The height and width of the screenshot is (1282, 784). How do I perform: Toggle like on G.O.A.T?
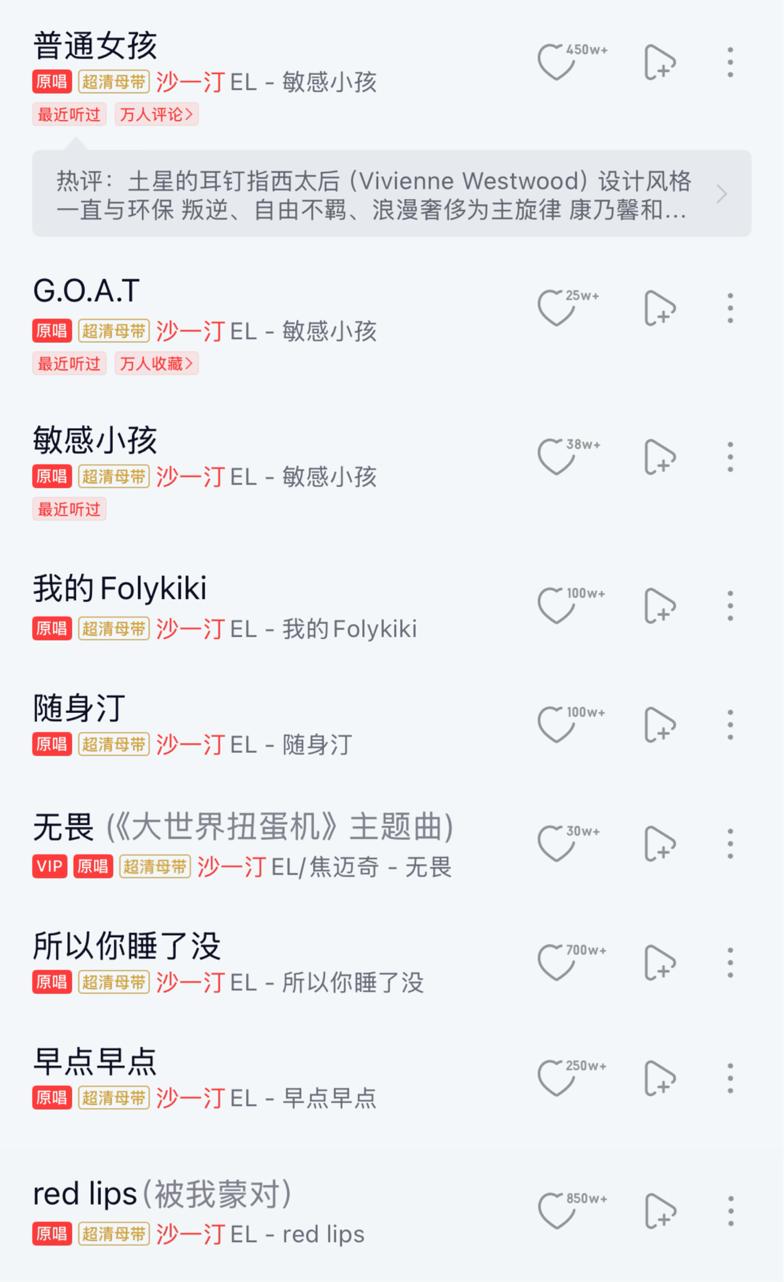coord(555,307)
